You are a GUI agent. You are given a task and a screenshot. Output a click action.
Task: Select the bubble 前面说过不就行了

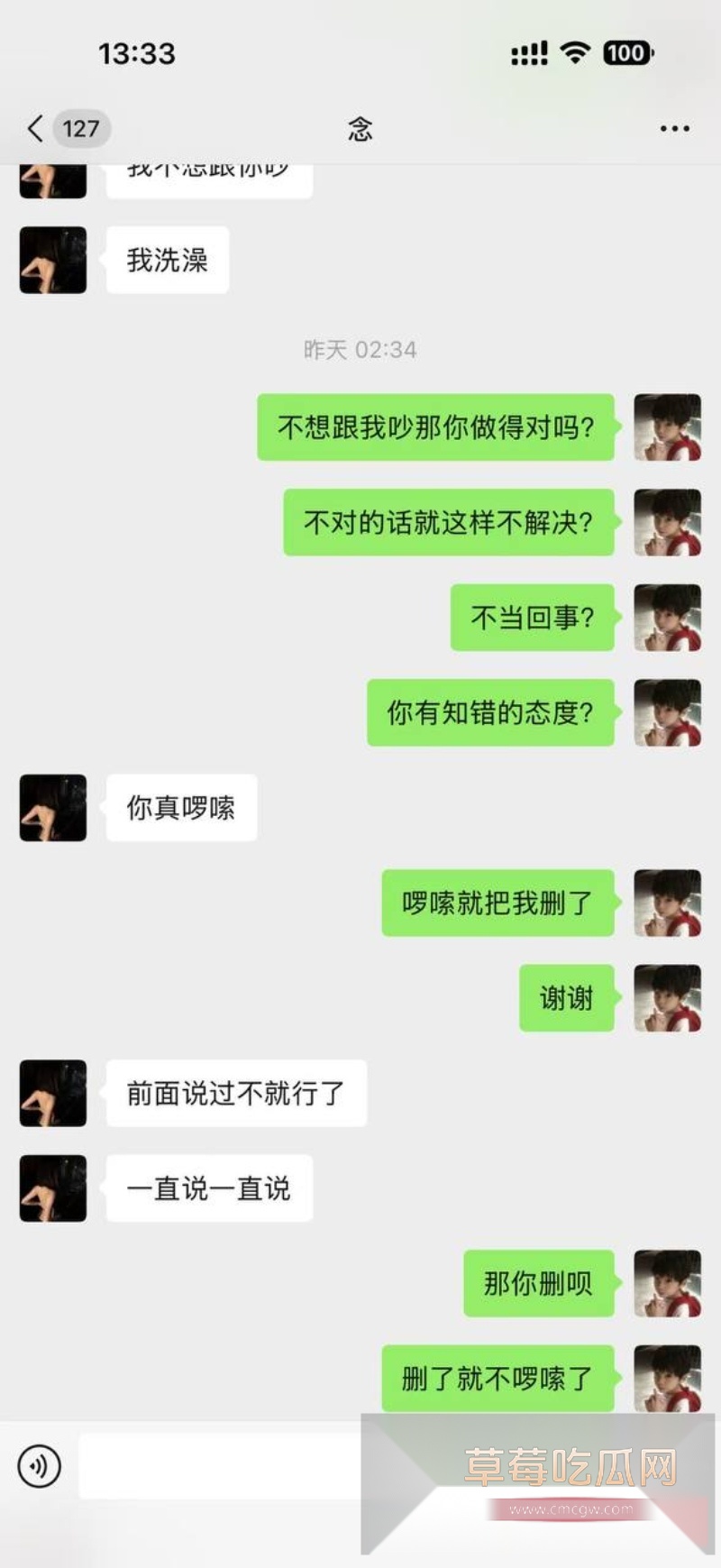tap(236, 1094)
